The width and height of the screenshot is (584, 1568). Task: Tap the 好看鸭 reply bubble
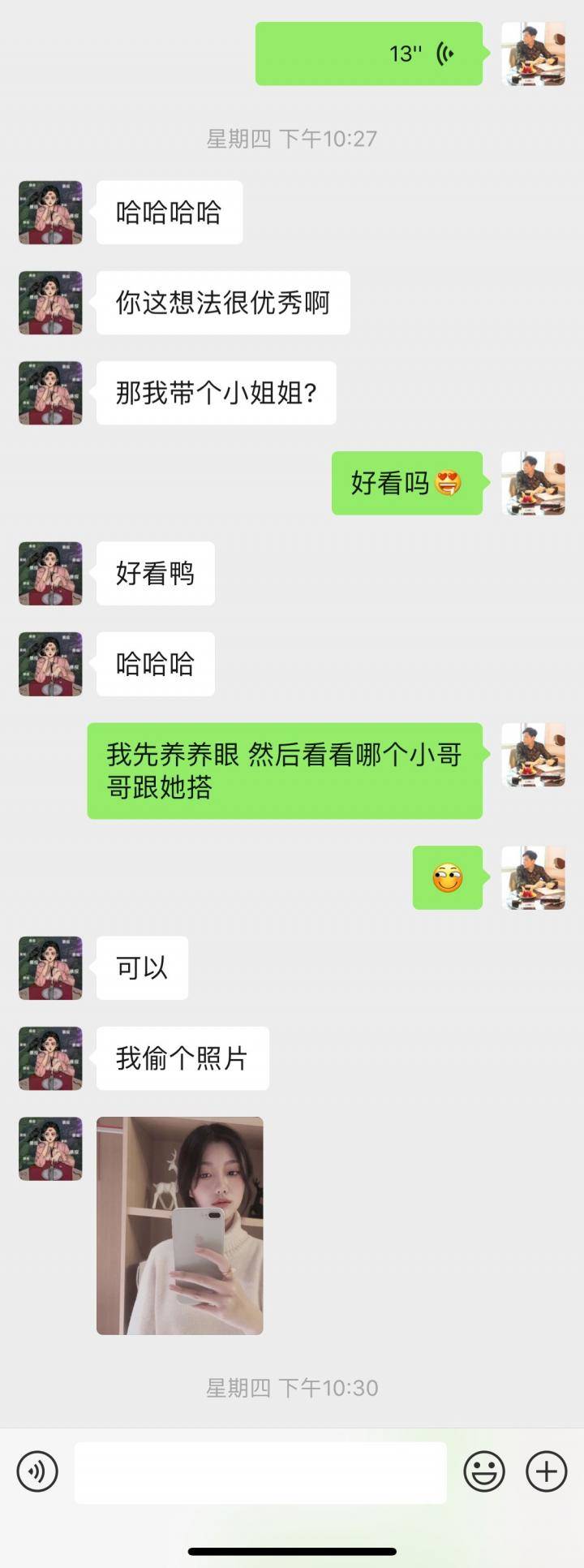pos(155,573)
